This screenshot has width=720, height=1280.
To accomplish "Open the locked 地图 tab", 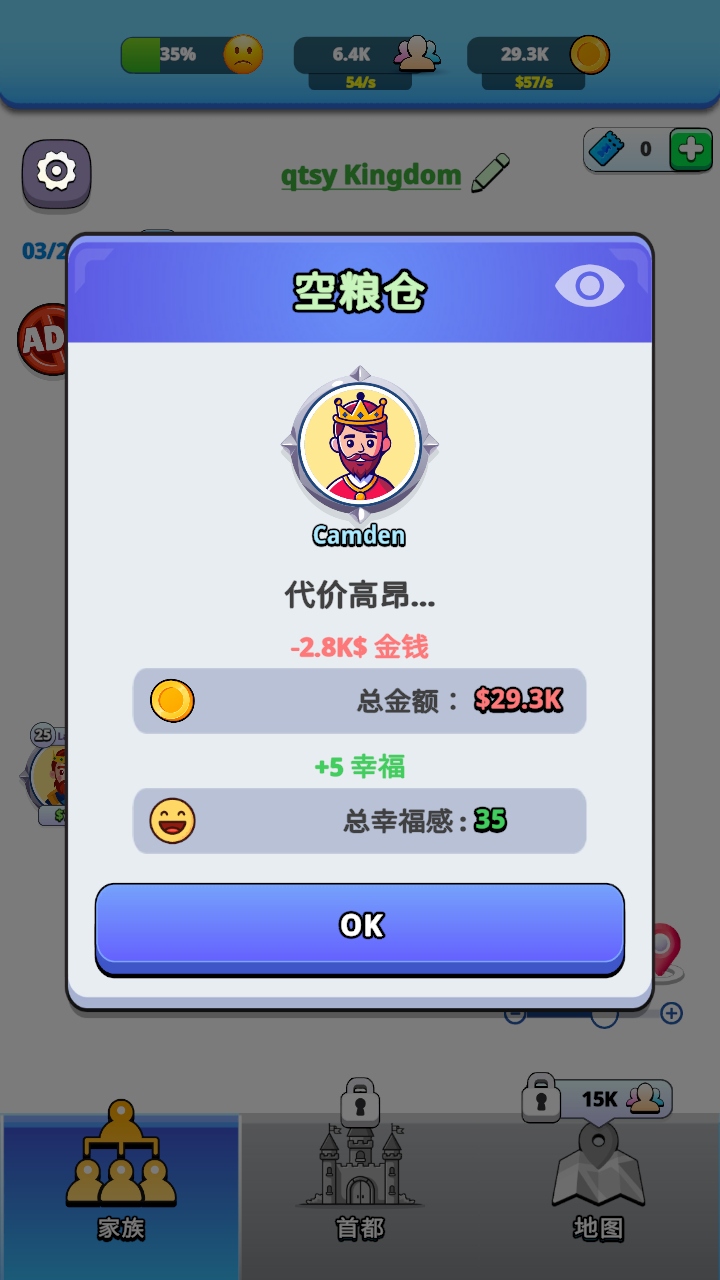I will pos(598,1180).
